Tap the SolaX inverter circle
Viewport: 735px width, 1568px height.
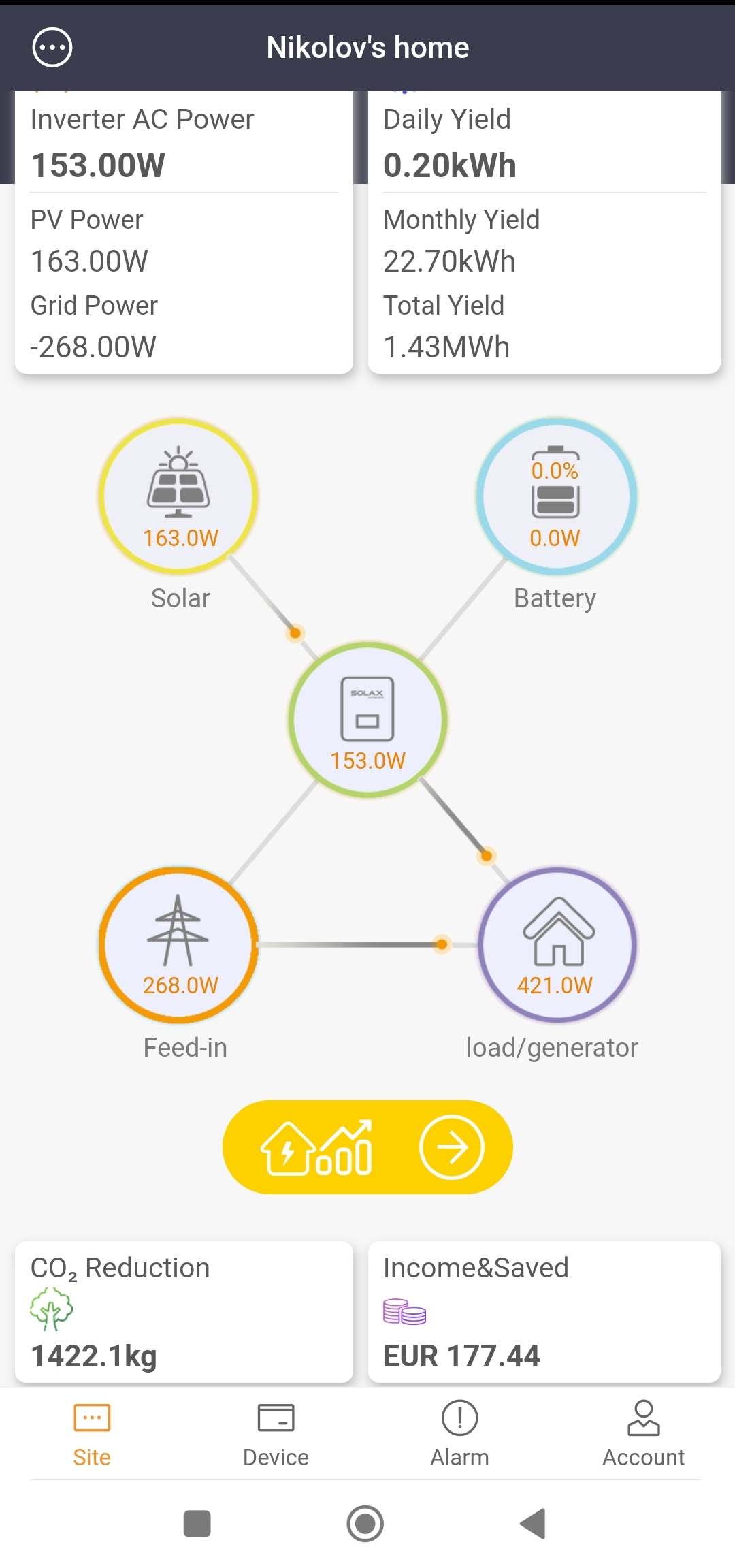(x=367, y=720)
